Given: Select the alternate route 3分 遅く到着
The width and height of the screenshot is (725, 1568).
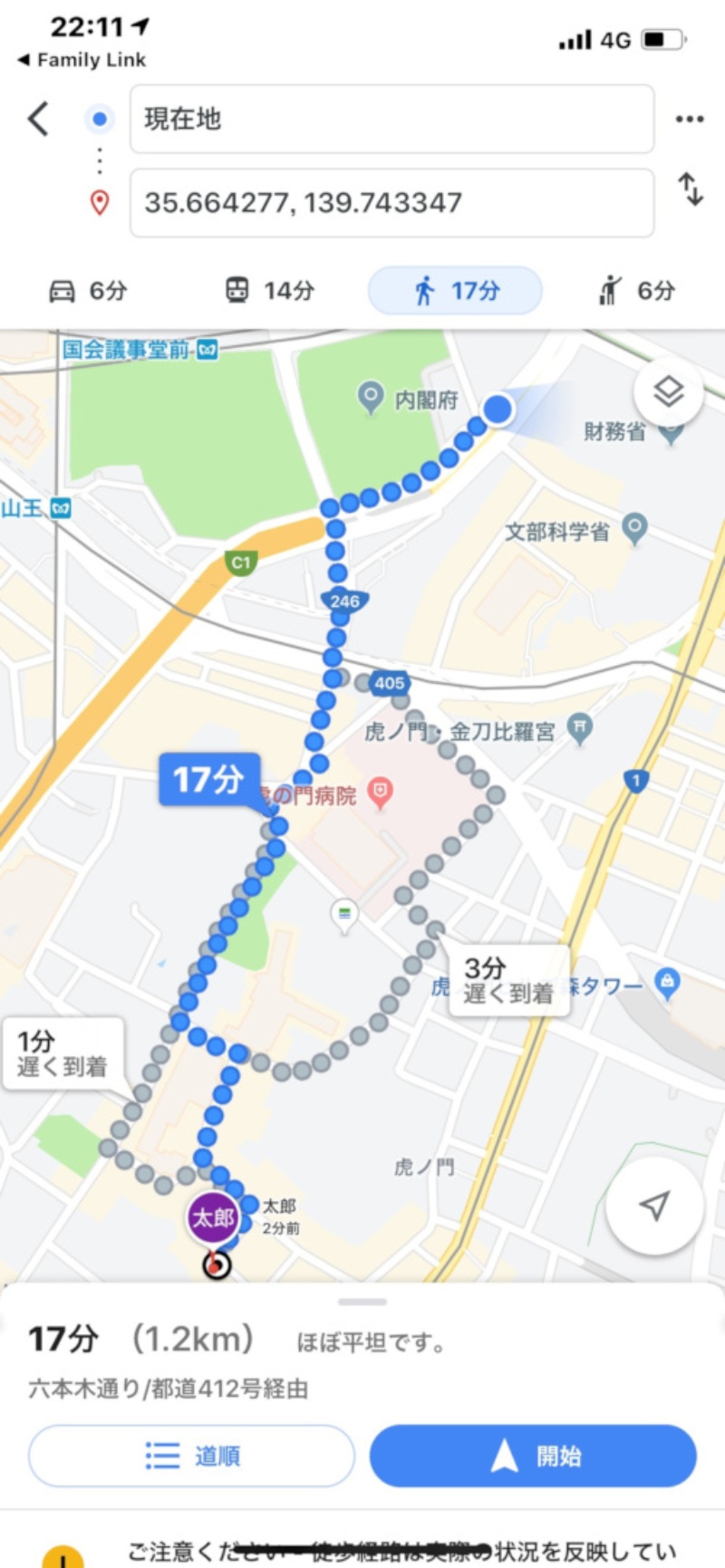Looking at the screenshot, I should pos(507,980).
